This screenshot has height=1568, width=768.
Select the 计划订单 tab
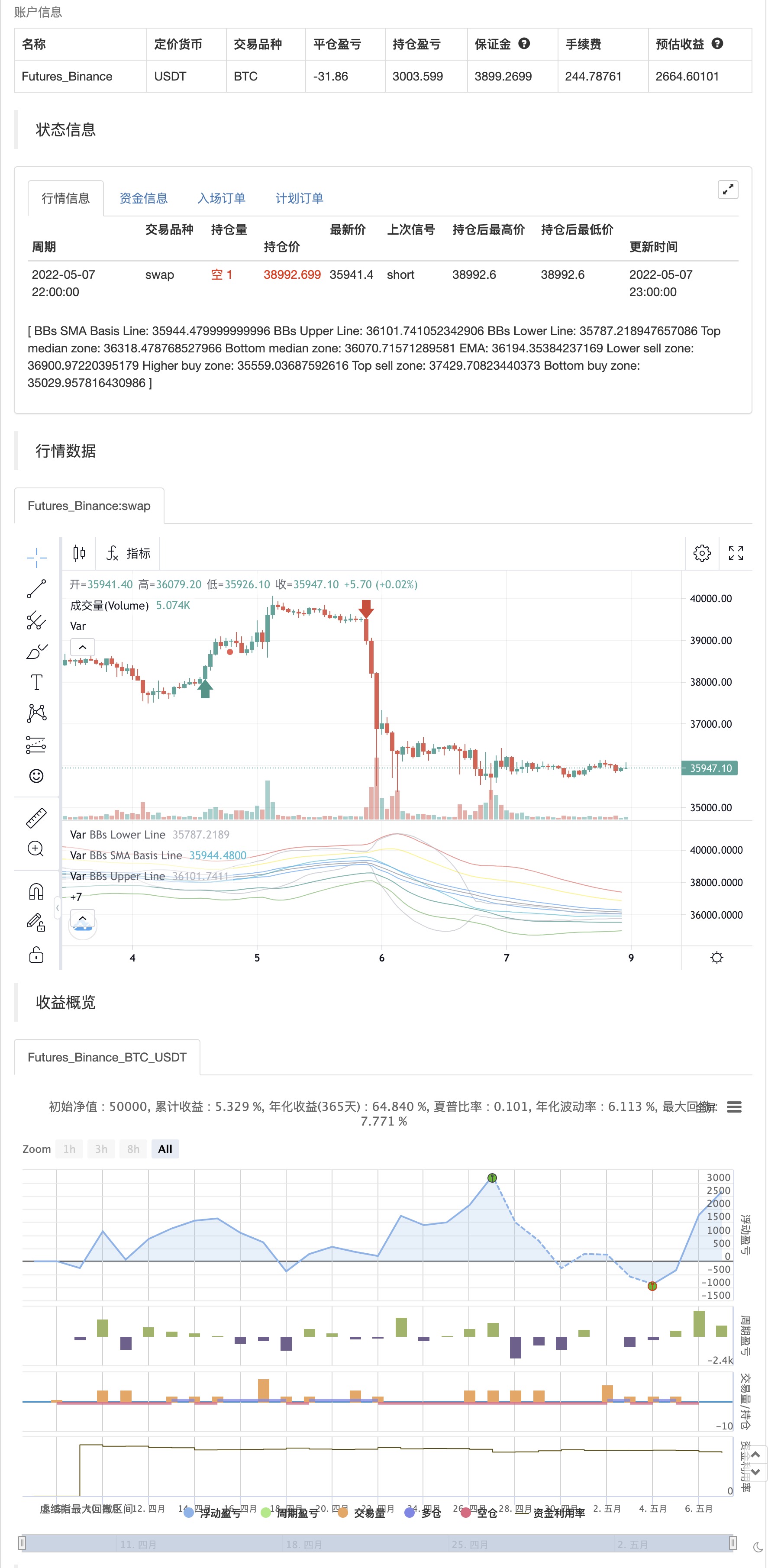click(x=299, y=198)
